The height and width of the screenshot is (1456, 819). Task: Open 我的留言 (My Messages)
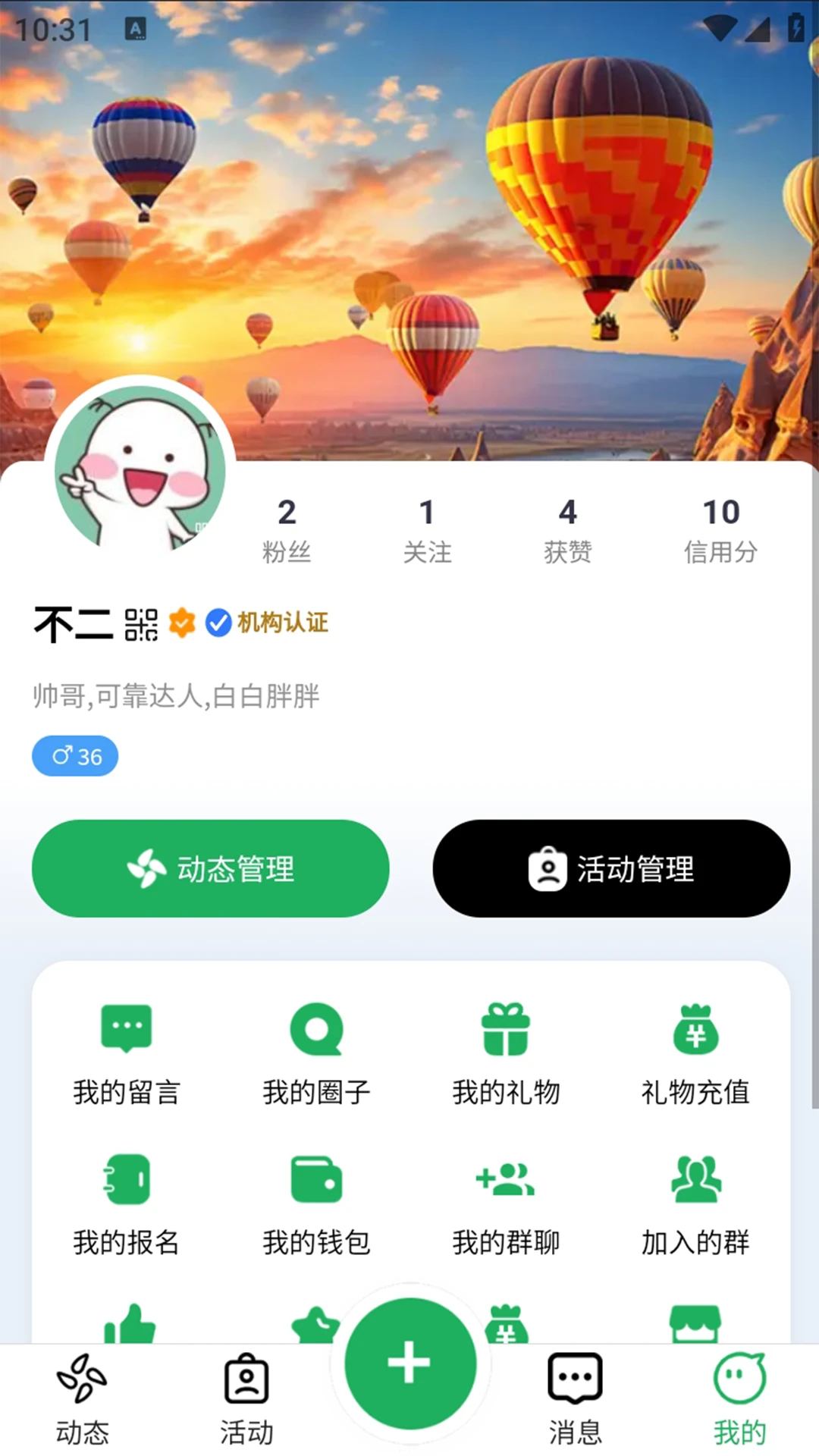click(125, 1058)
